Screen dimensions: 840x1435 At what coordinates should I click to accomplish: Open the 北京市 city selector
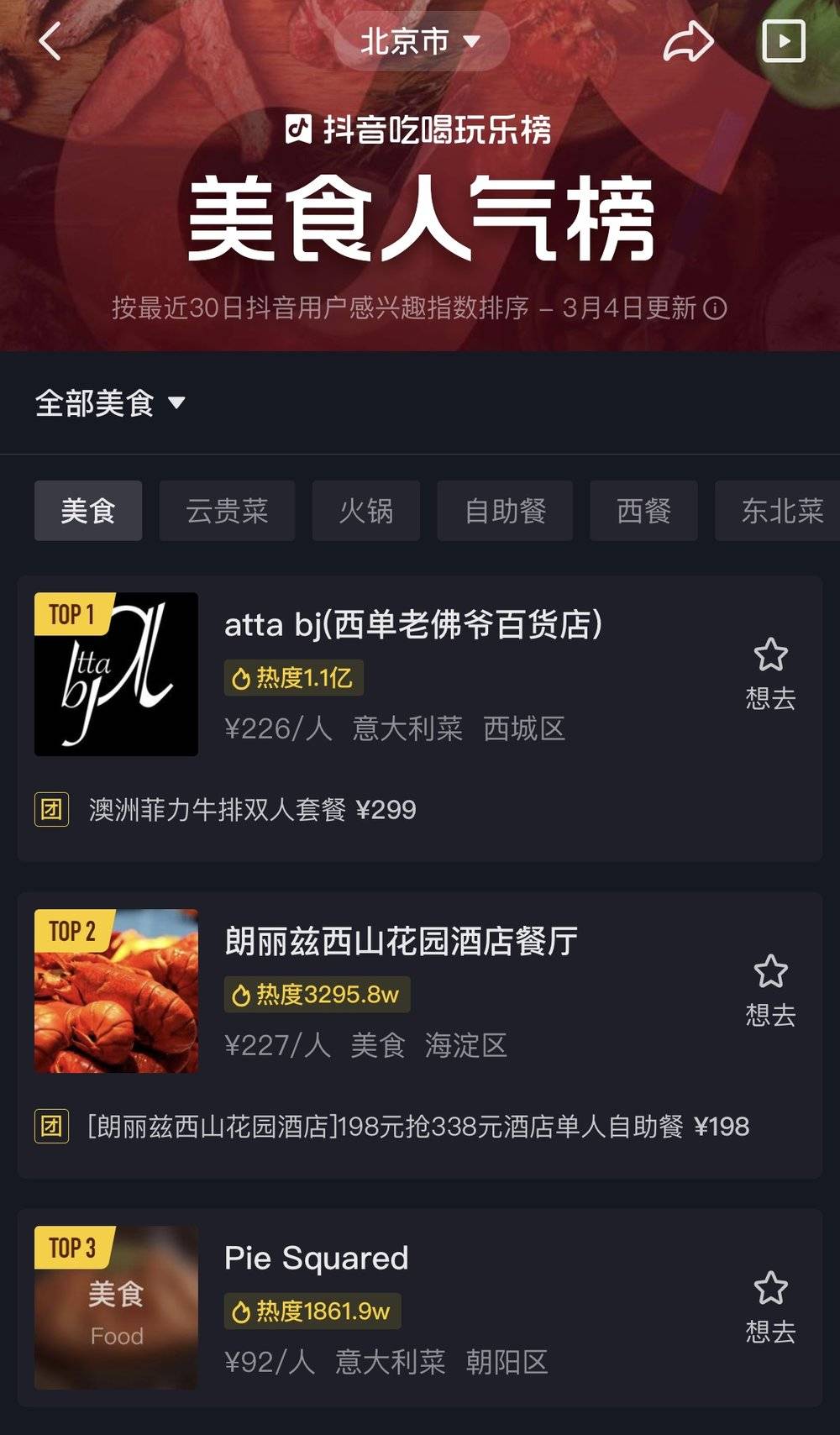coord(421,41)
